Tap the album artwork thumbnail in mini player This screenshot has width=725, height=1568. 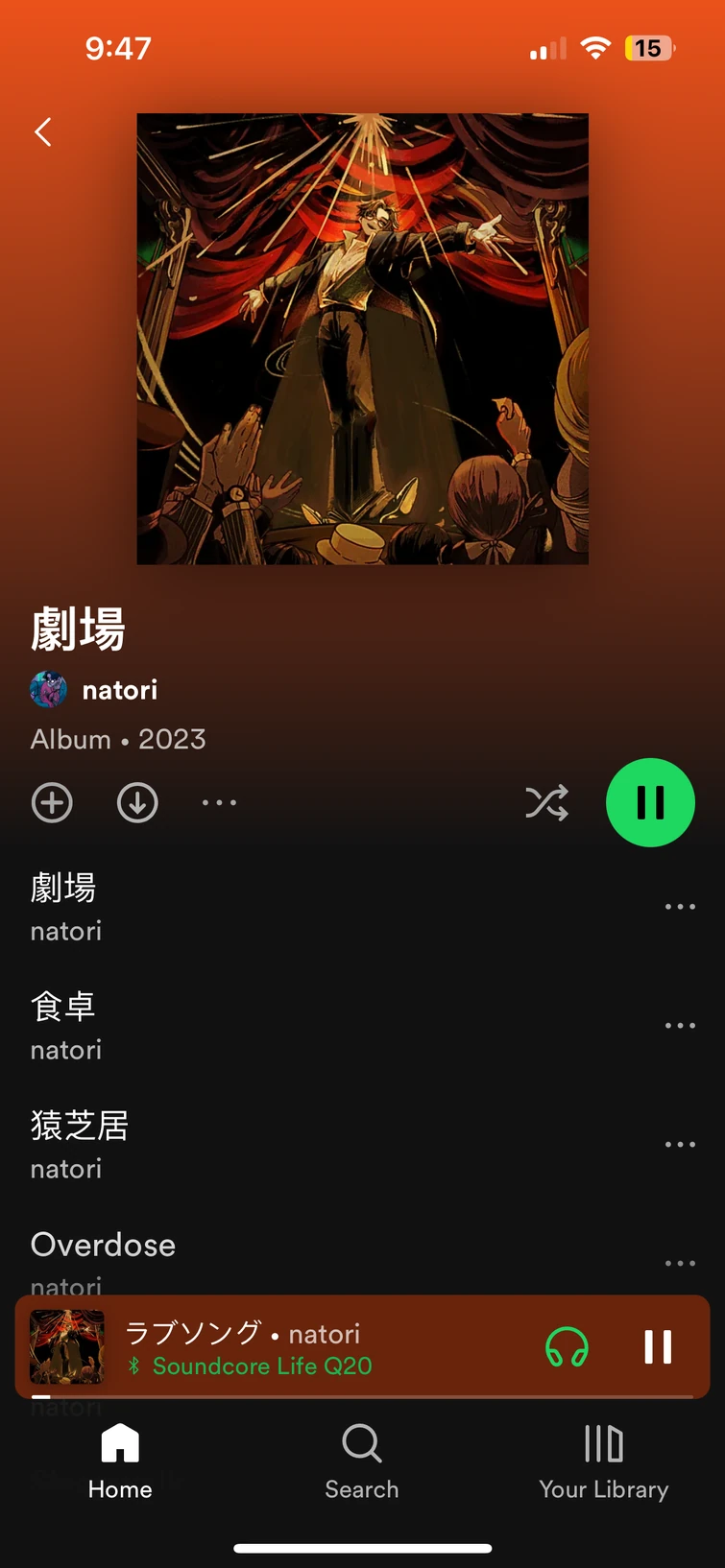click(x=66, y=1347)
